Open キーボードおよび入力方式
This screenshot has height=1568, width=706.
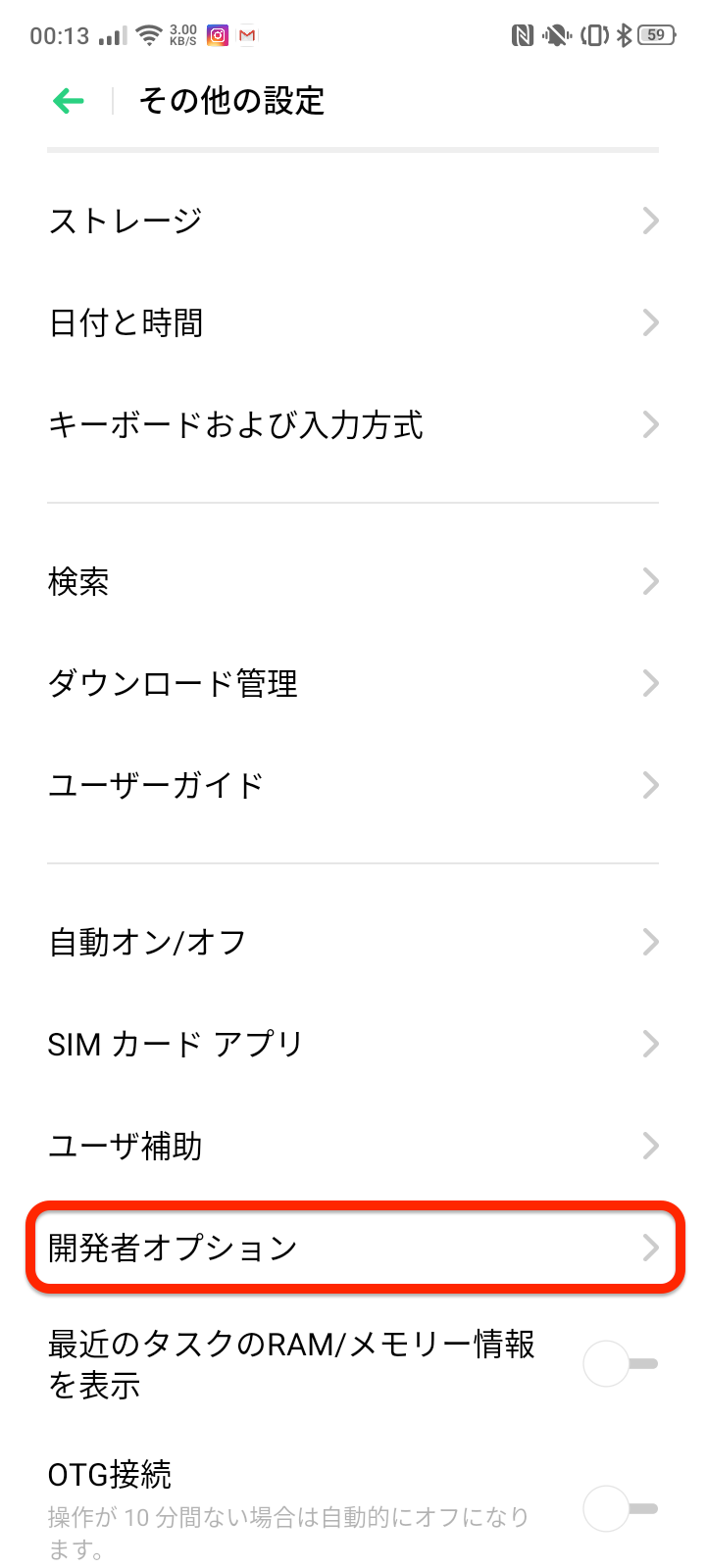(353, 425)
